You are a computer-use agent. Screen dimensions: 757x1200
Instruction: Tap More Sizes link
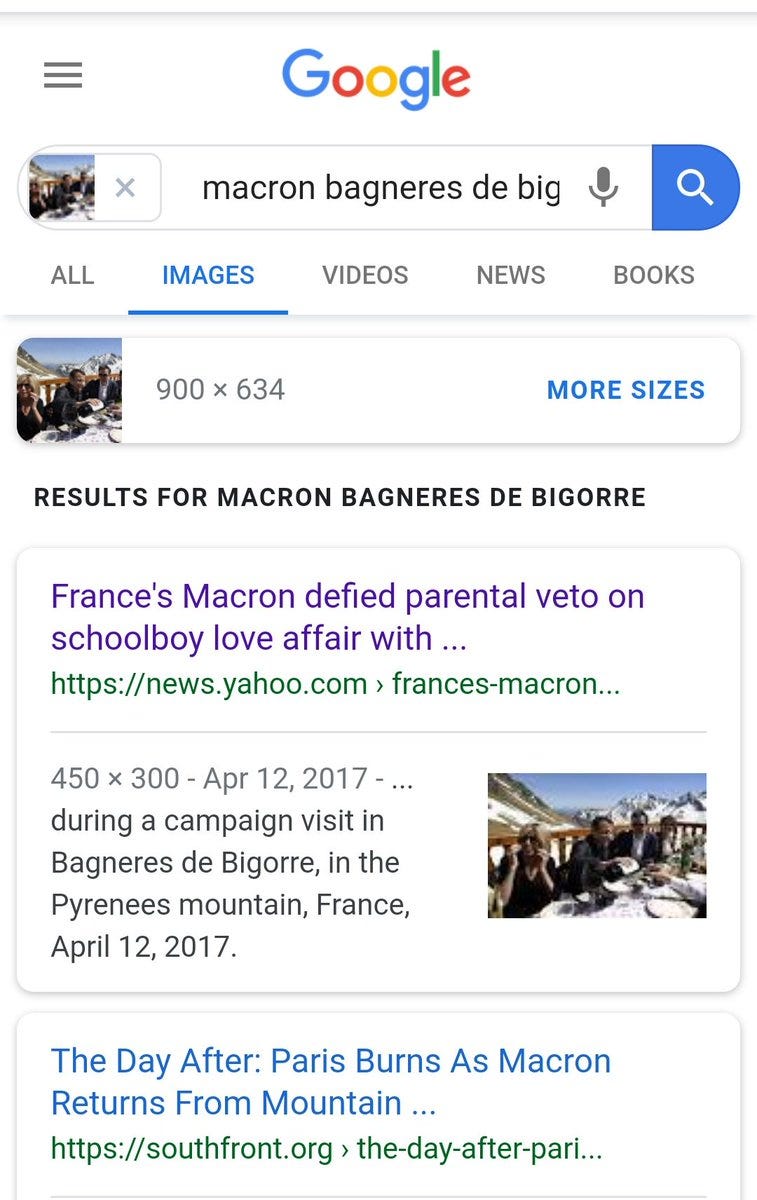(x=625, y=390)
